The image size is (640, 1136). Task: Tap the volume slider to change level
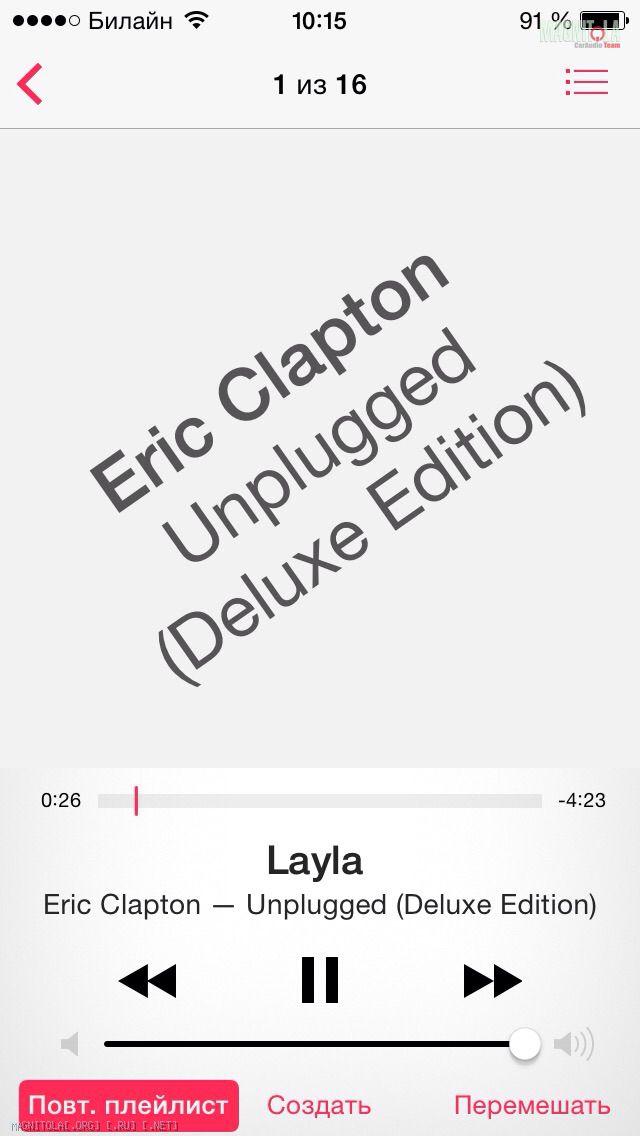[310, 1045]
